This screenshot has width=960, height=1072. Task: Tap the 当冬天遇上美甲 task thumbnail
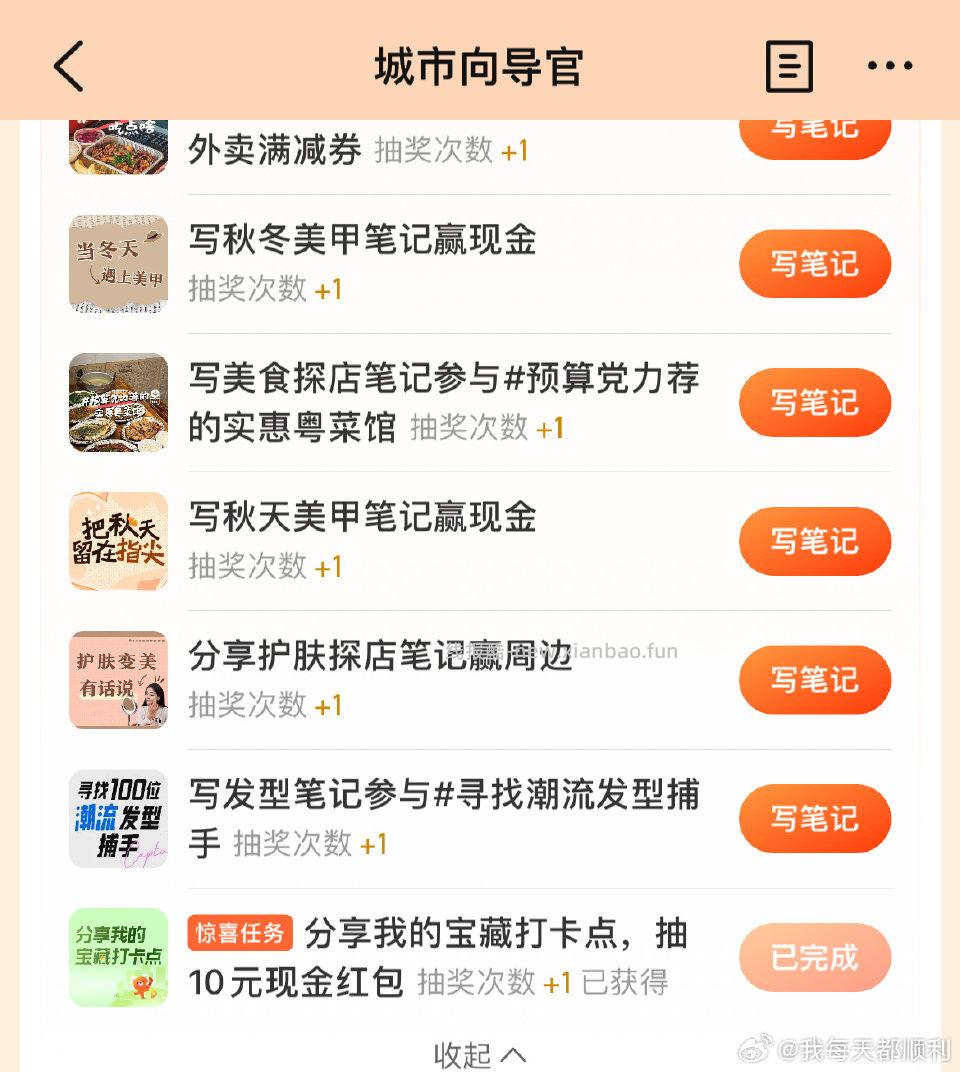pyautogui.click(x=118, y=263)
